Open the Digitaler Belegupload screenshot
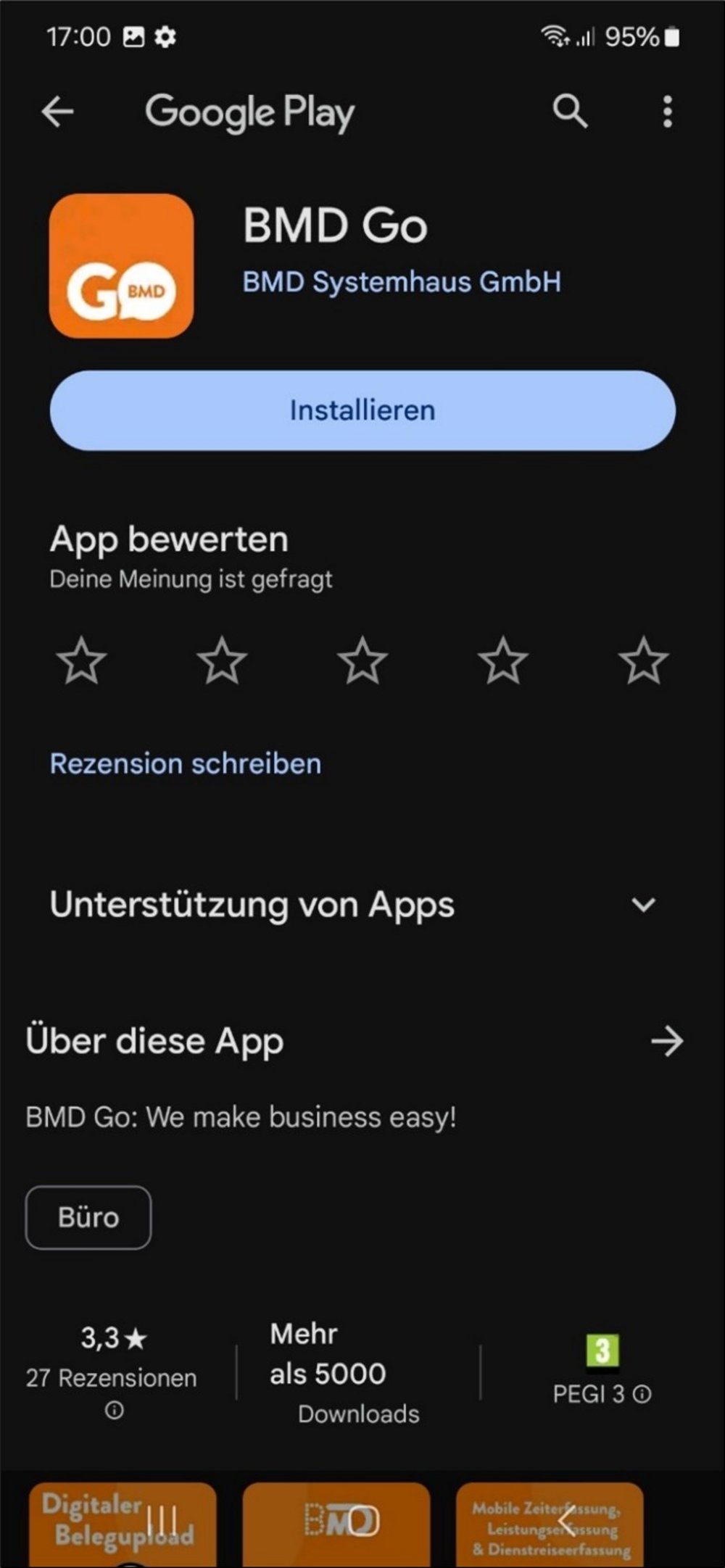The height and width of the screenshot is (1568, 725). pyautogui.click(x=123, y=1525)
